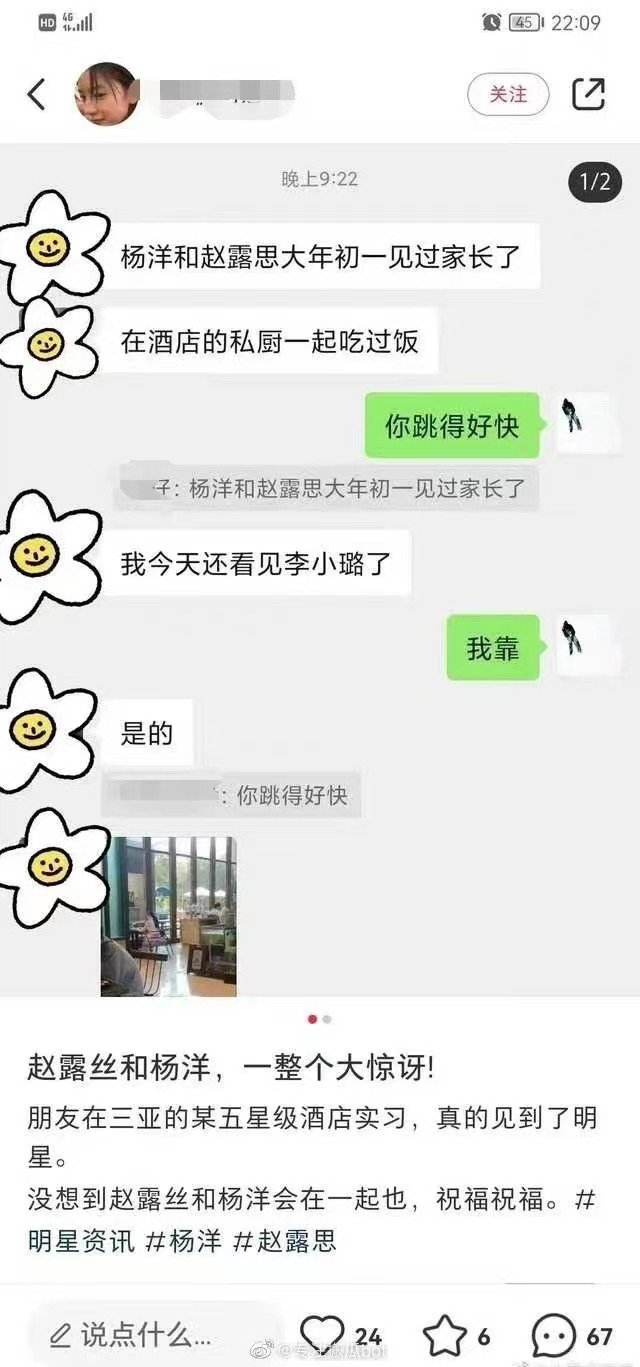Bookmark the post using the star icon
The height and width of the screenshot is (1367, 640).
[x=444, y=1334]
